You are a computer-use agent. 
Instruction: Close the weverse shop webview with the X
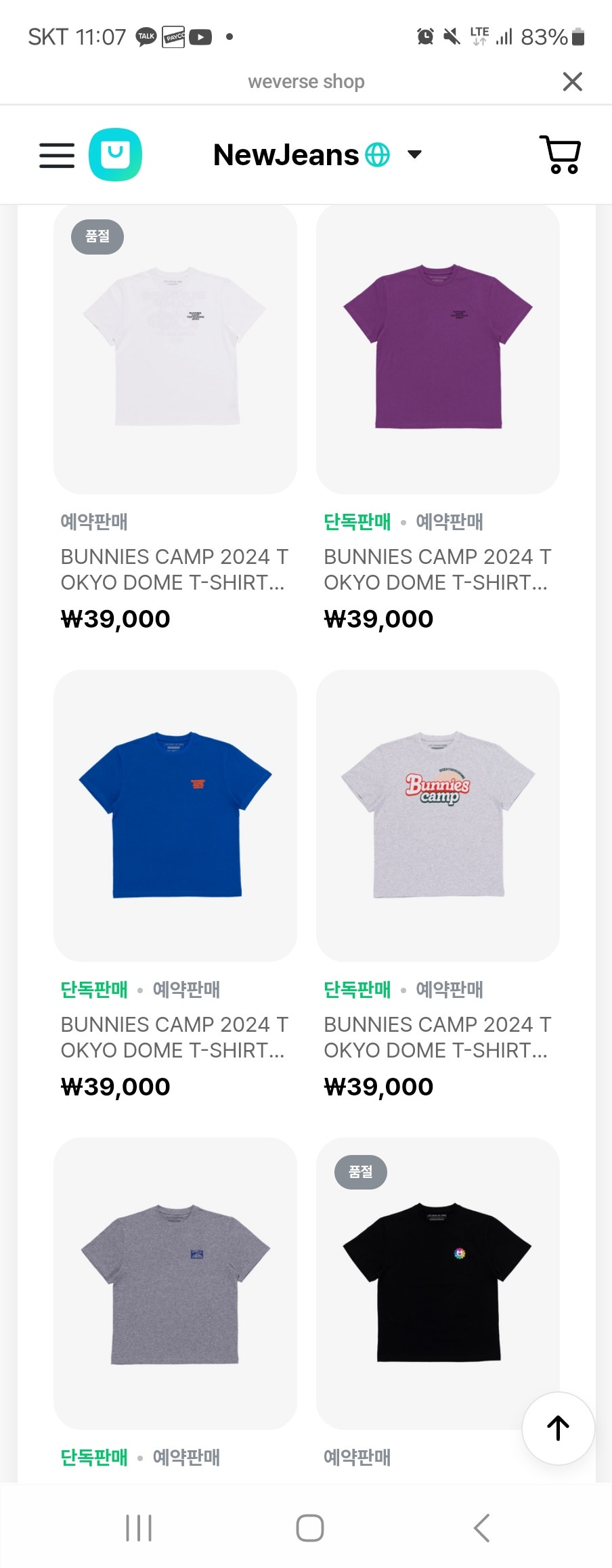click(572, 81)
